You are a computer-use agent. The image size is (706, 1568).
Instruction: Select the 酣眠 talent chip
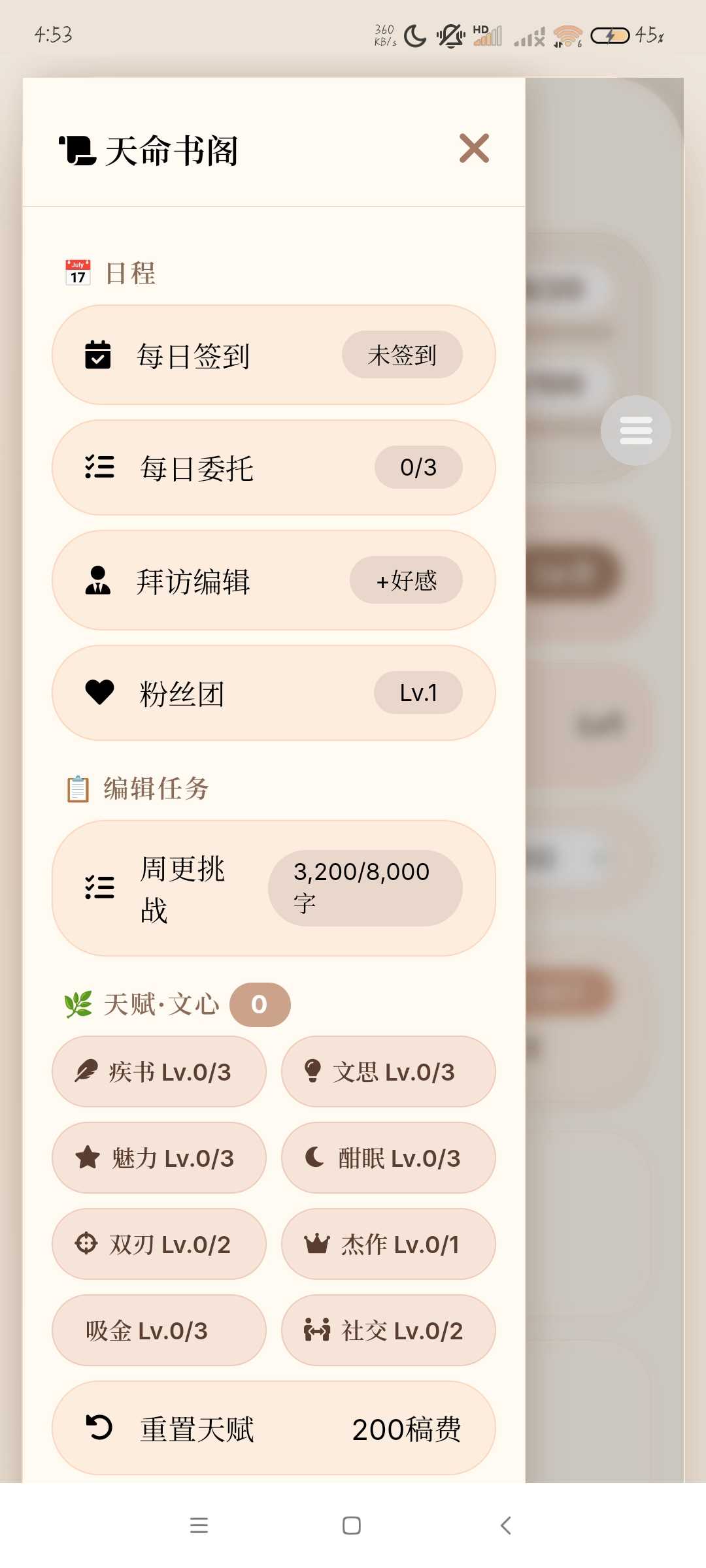(388, 1158)
